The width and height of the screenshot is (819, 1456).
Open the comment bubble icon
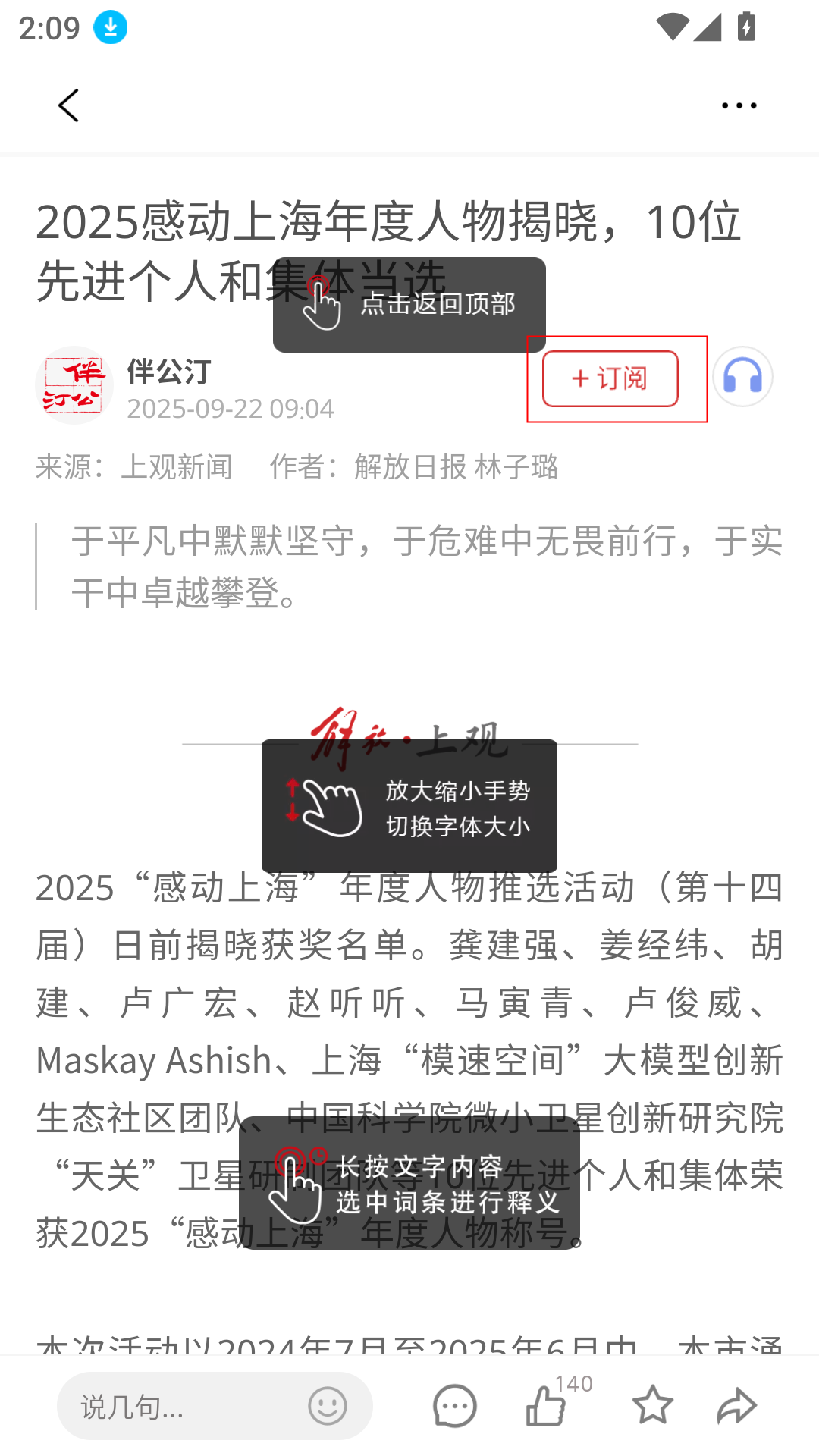453,1404
